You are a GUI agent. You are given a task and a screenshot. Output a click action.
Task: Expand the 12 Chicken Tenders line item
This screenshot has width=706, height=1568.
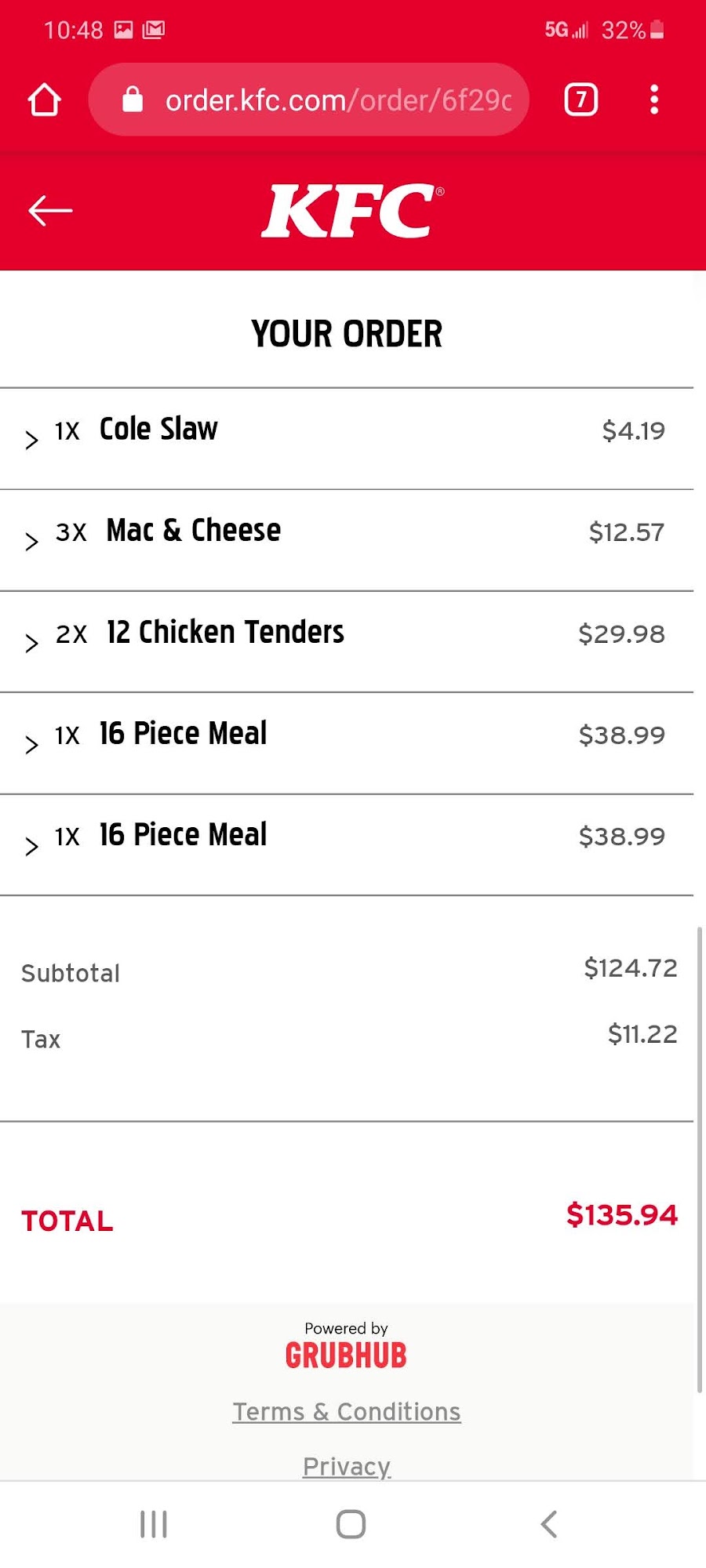pyautogui.click(x=31, y=643)
